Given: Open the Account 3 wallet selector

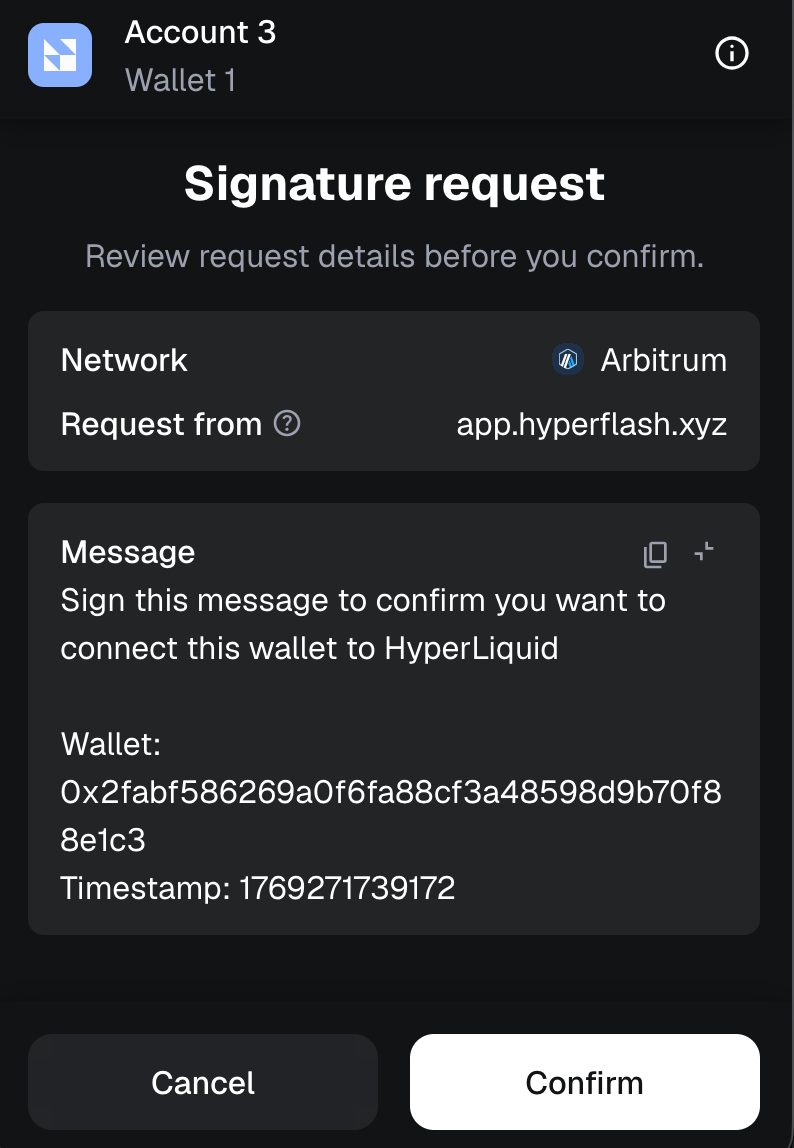Looking at the screenshot, I should [x=152, y=56].
